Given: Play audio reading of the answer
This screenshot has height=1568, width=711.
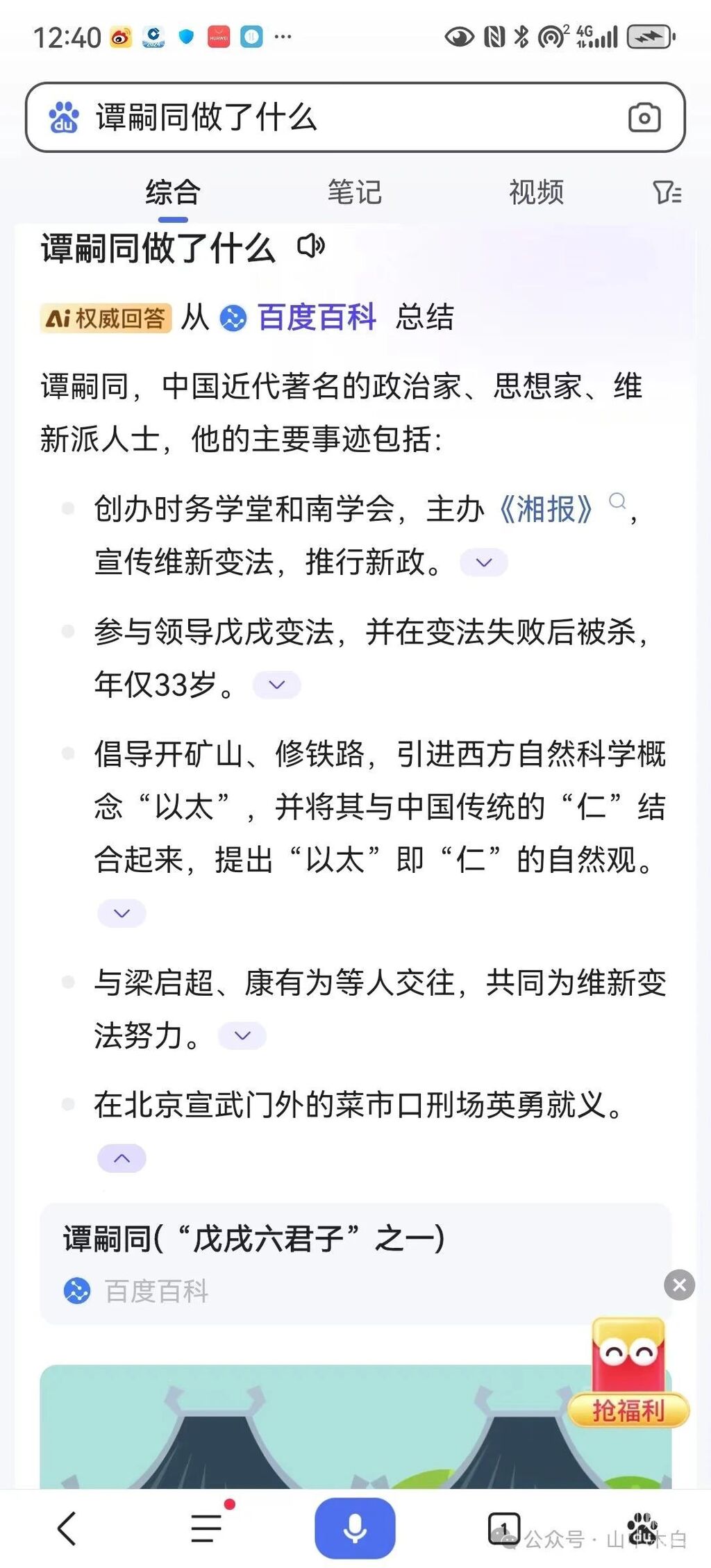Looking at the screenshot, I should tap(310, 246).
